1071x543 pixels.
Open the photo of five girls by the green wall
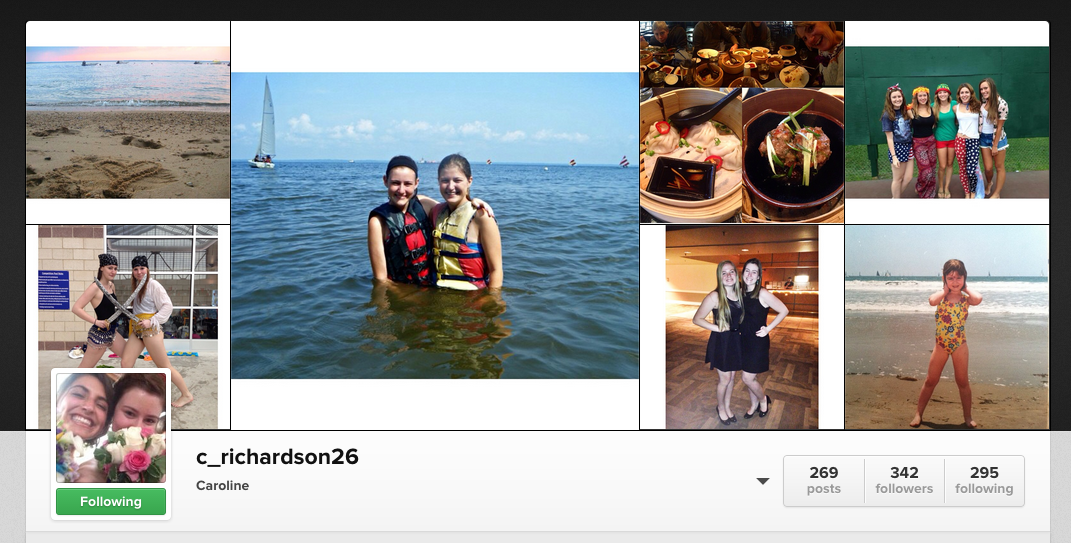(946, 122)
